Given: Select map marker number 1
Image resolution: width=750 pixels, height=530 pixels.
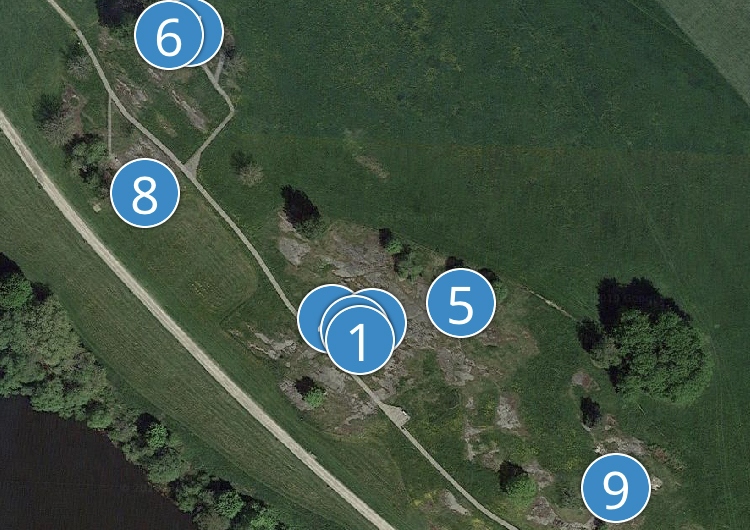Looking at the screenshot, I should pyautogui.click(x=359, y=342).
